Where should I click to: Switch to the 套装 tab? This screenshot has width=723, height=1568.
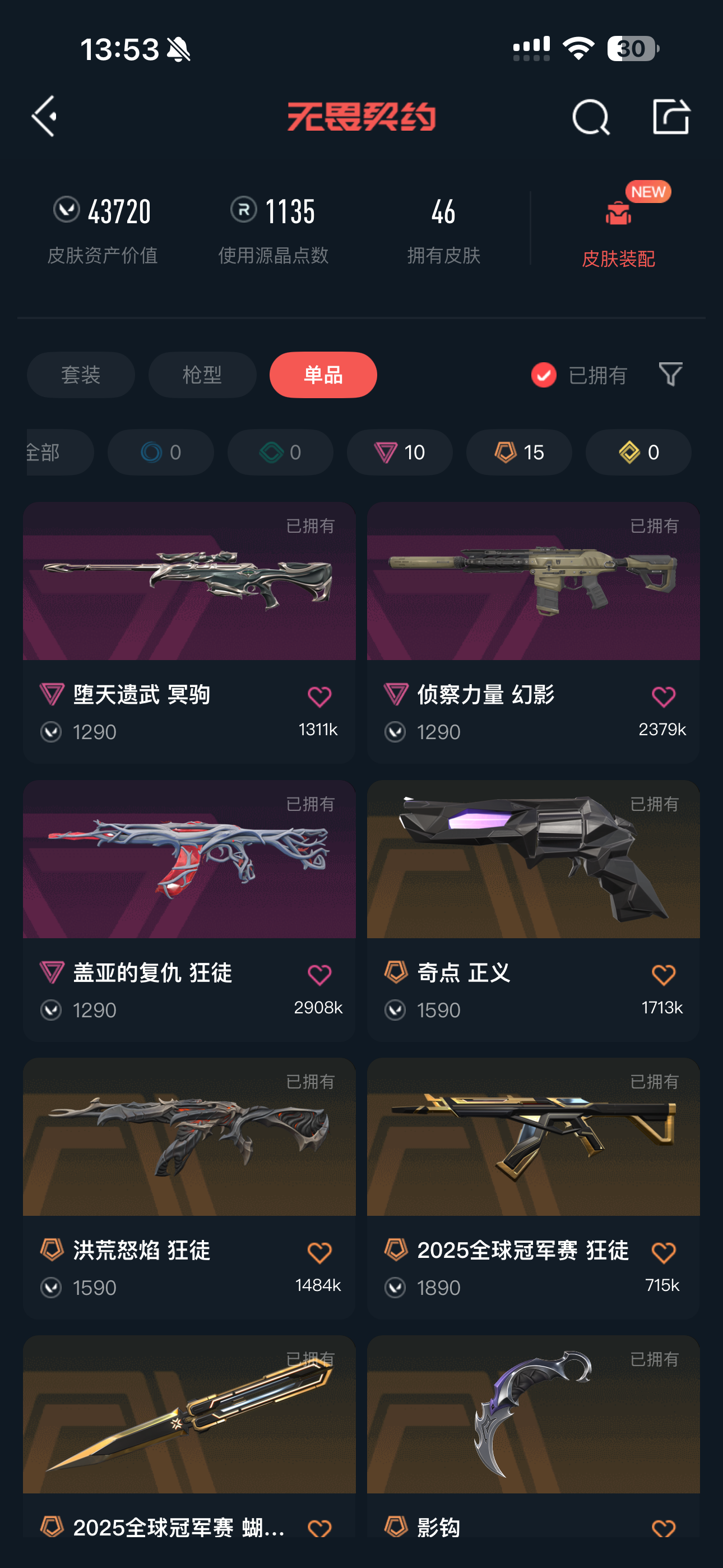tap(81, 375)
